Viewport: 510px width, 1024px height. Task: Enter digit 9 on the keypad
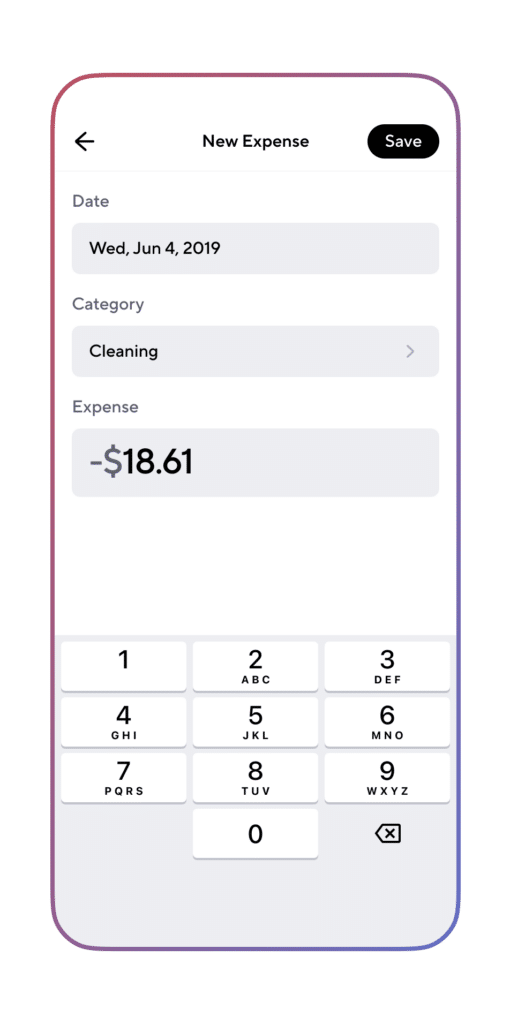pos(387,778)
